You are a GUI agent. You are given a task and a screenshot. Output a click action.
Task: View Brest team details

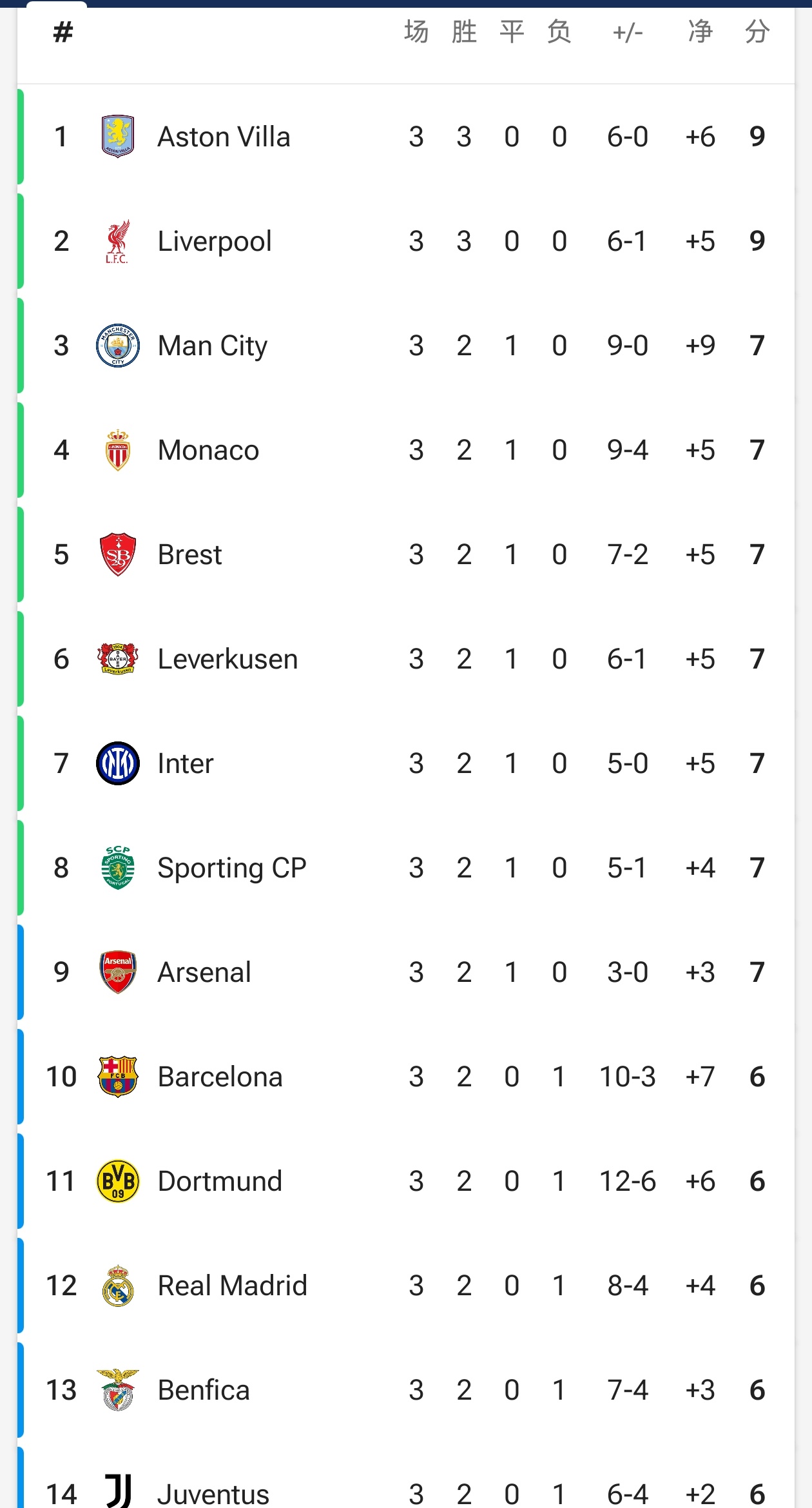406,554
